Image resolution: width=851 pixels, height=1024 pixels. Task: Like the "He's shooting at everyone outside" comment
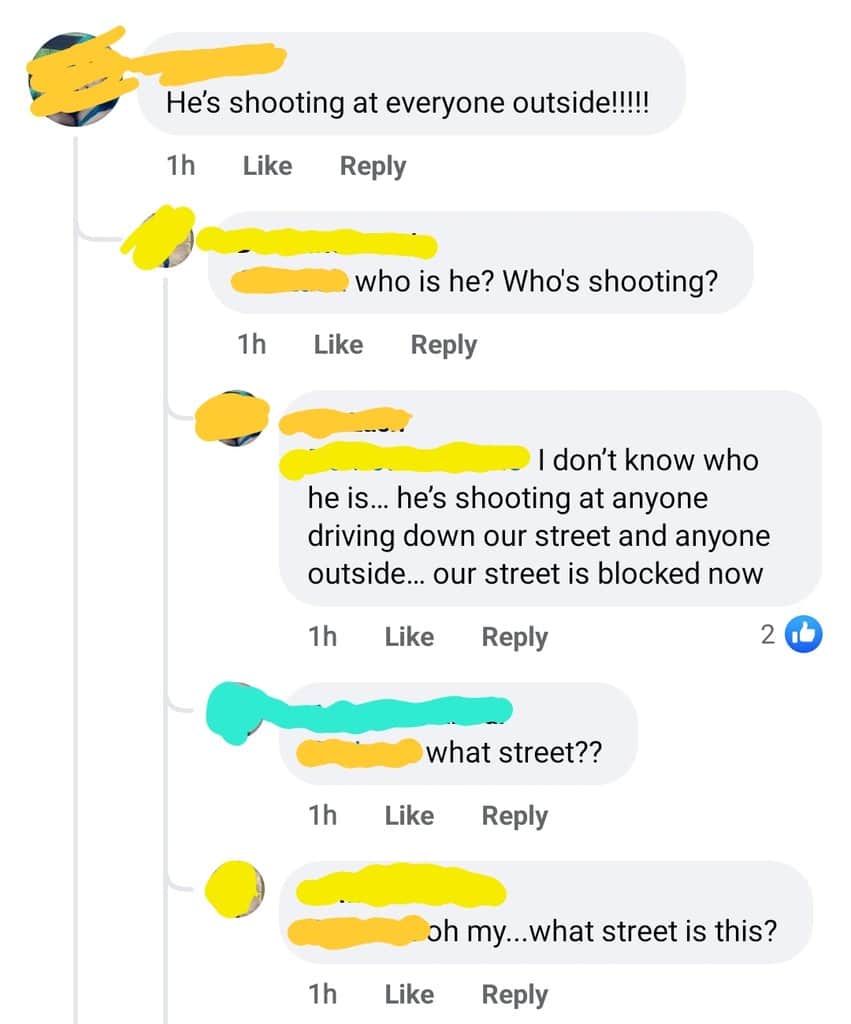coord(267,166)
